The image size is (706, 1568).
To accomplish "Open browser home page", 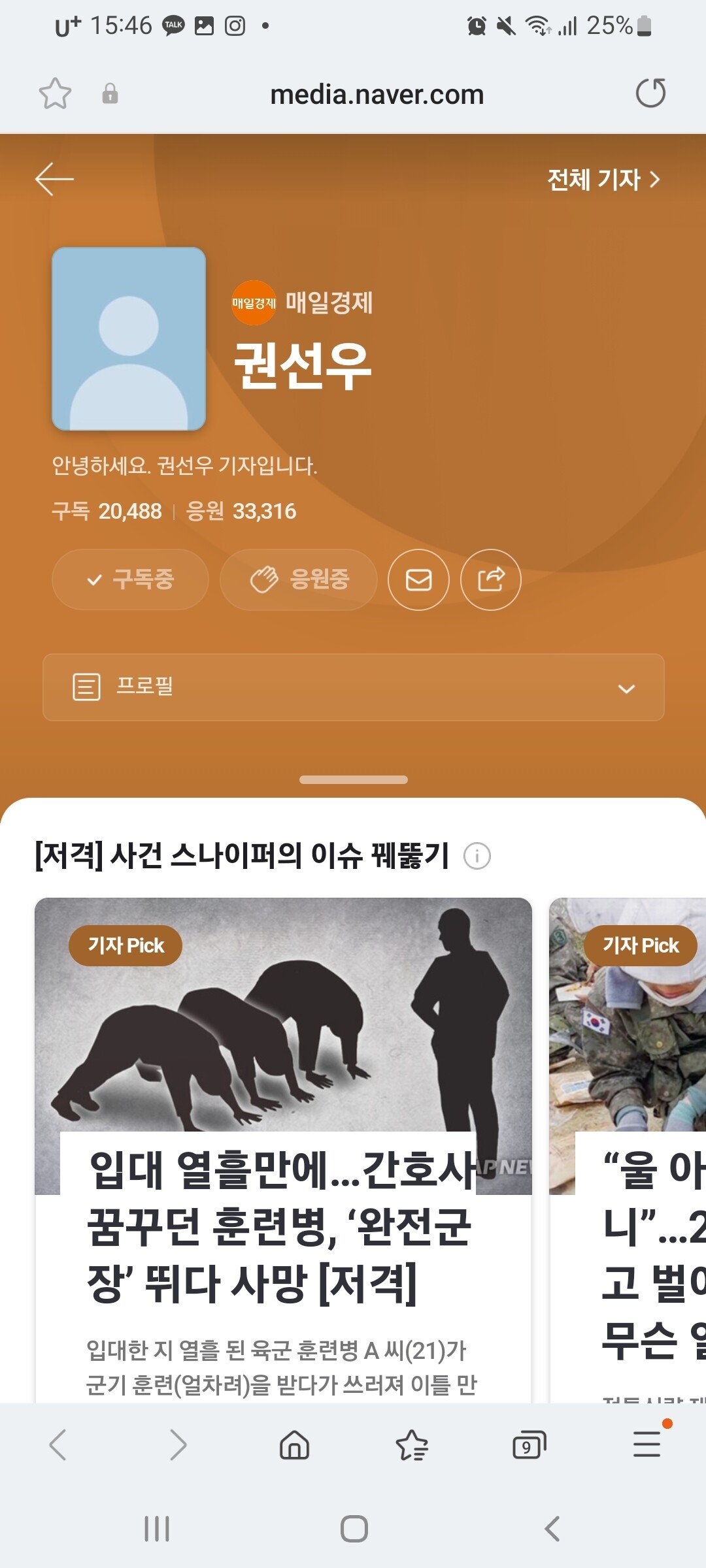I will coord(294,1444).
